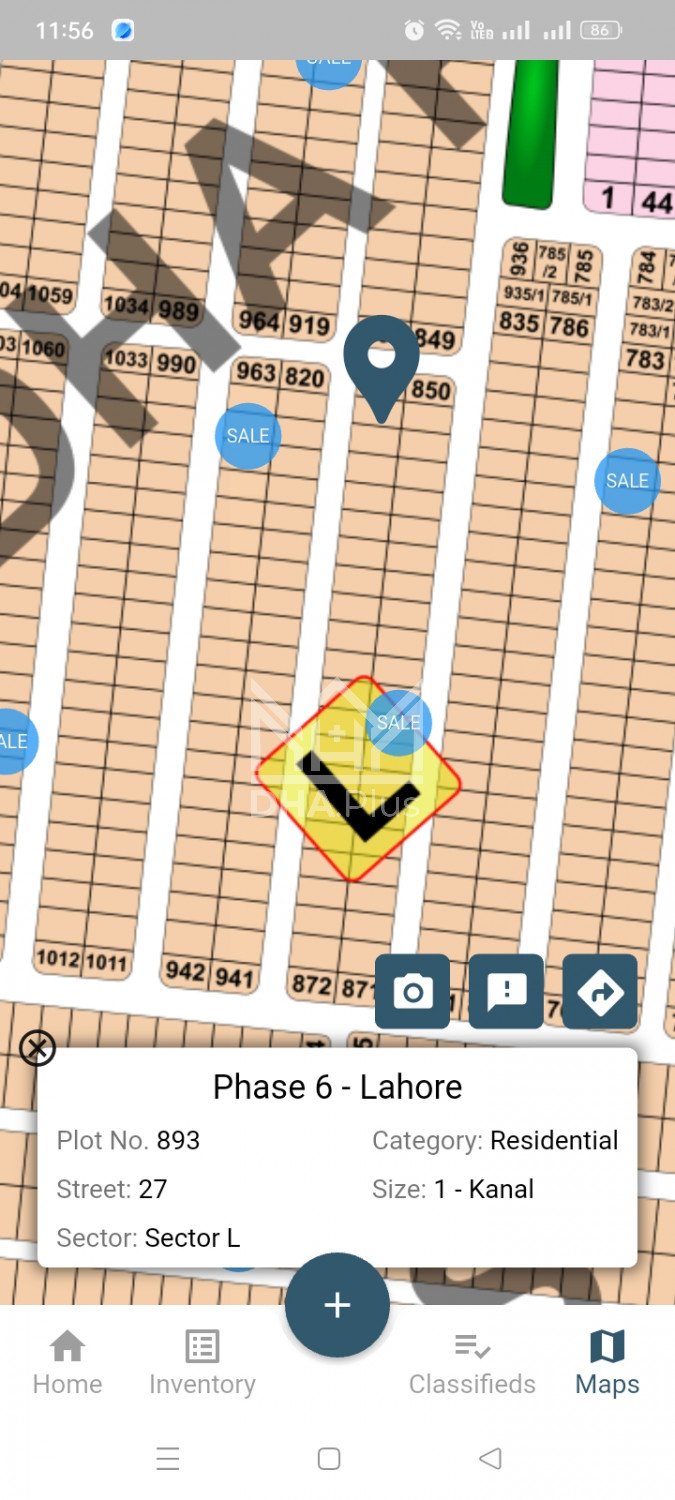Open the SALE marker near plot 963
Viewport: 675px width, 1500px height.
tap(248, 436)
